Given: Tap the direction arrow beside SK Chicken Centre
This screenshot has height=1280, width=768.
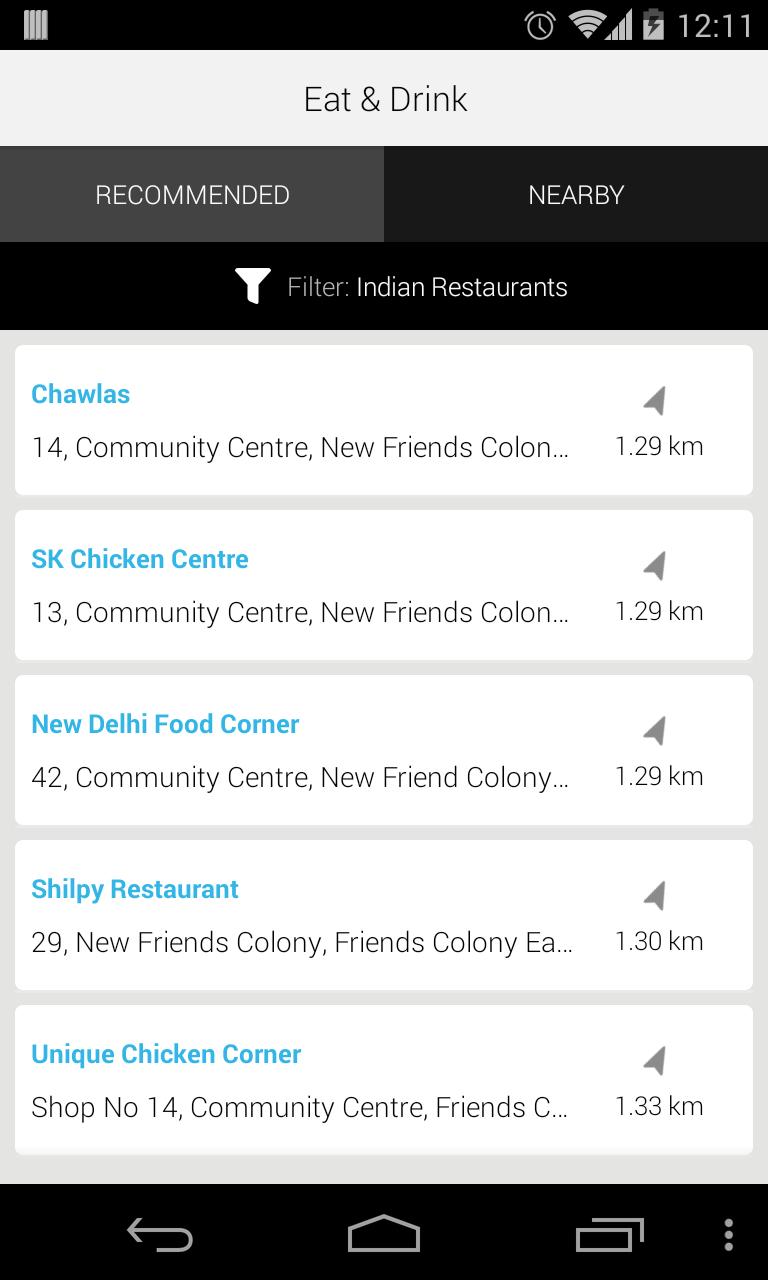Looking at the screenshot, I should point(655,564).
